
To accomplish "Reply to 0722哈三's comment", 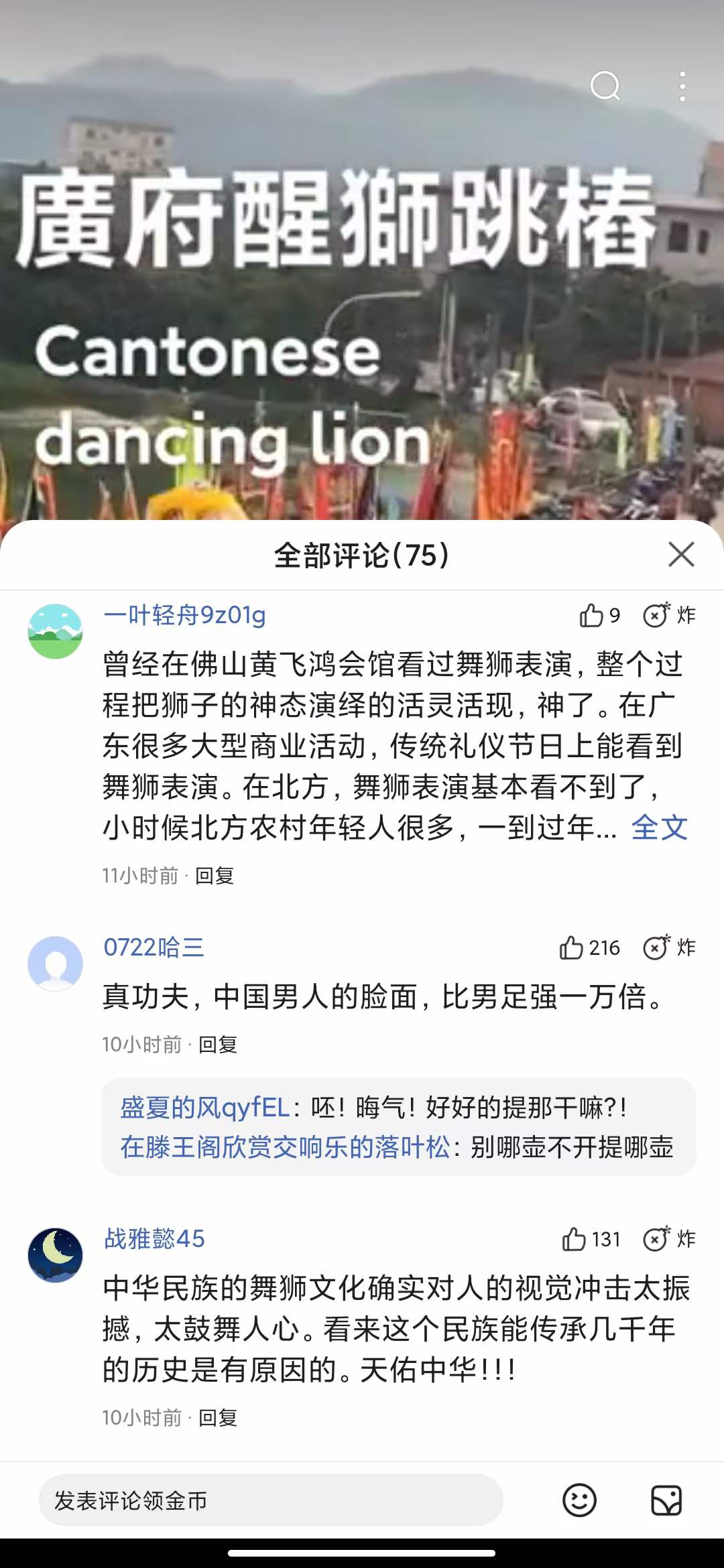I will tap(218, 1045).
